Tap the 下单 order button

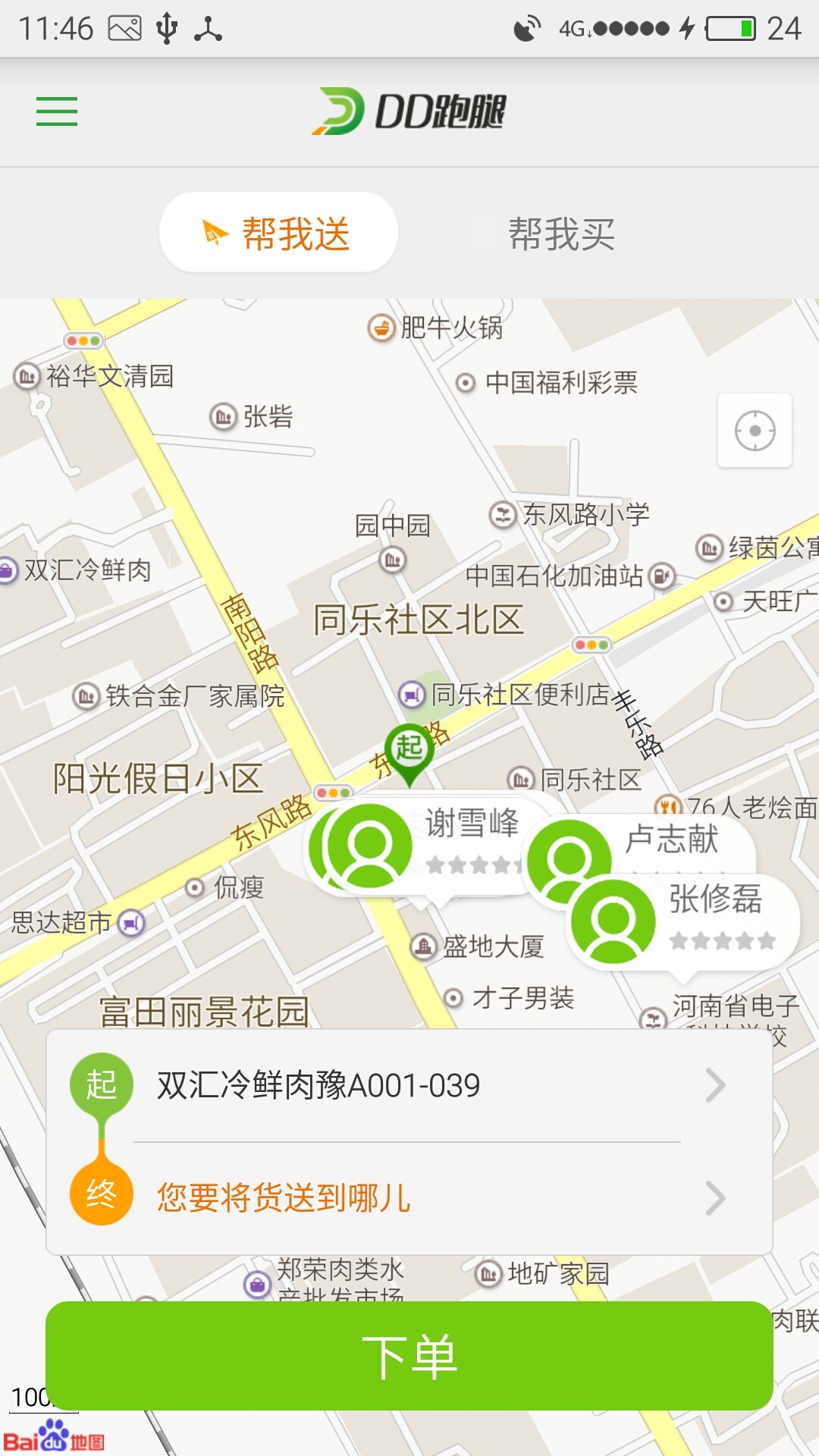(x=409, y=1357)
